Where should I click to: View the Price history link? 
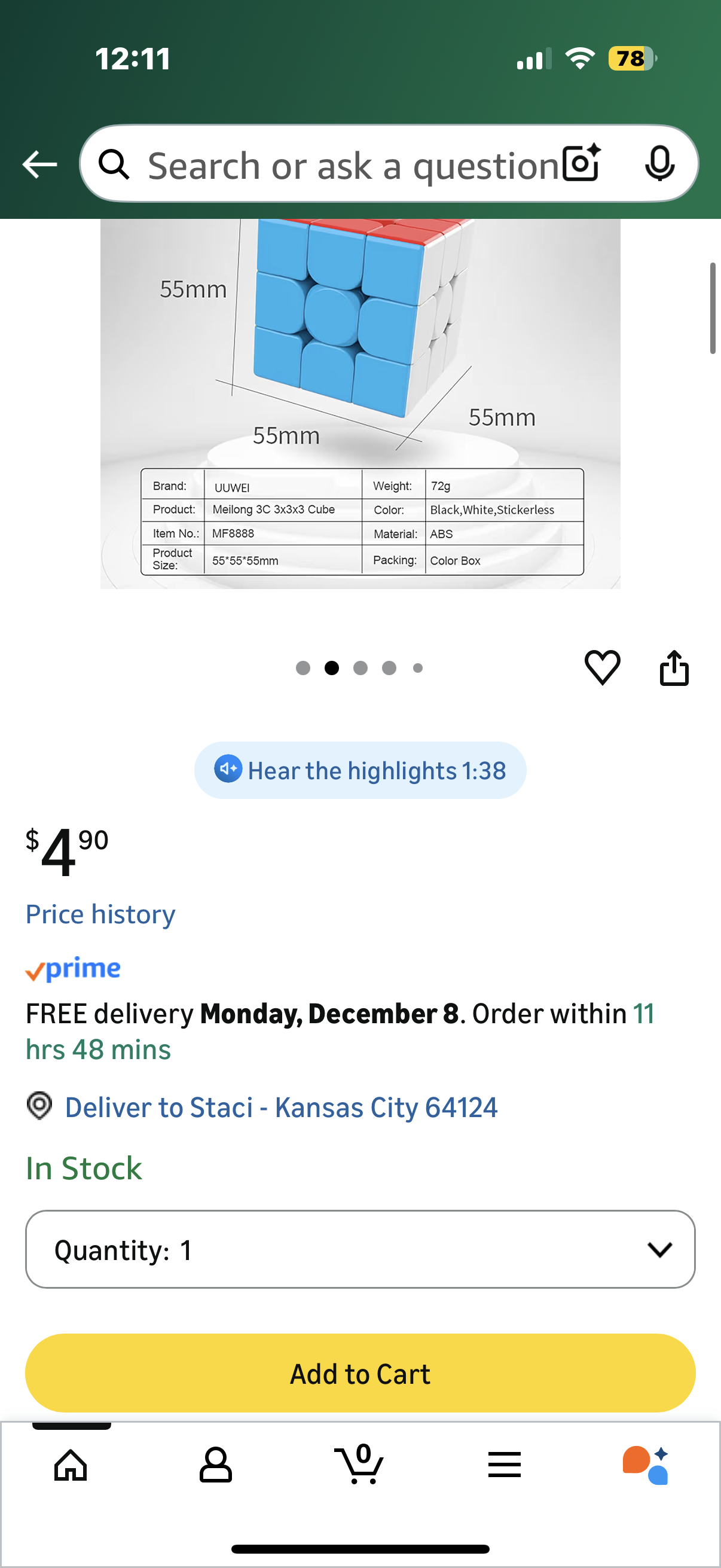[x=100, y=914]
